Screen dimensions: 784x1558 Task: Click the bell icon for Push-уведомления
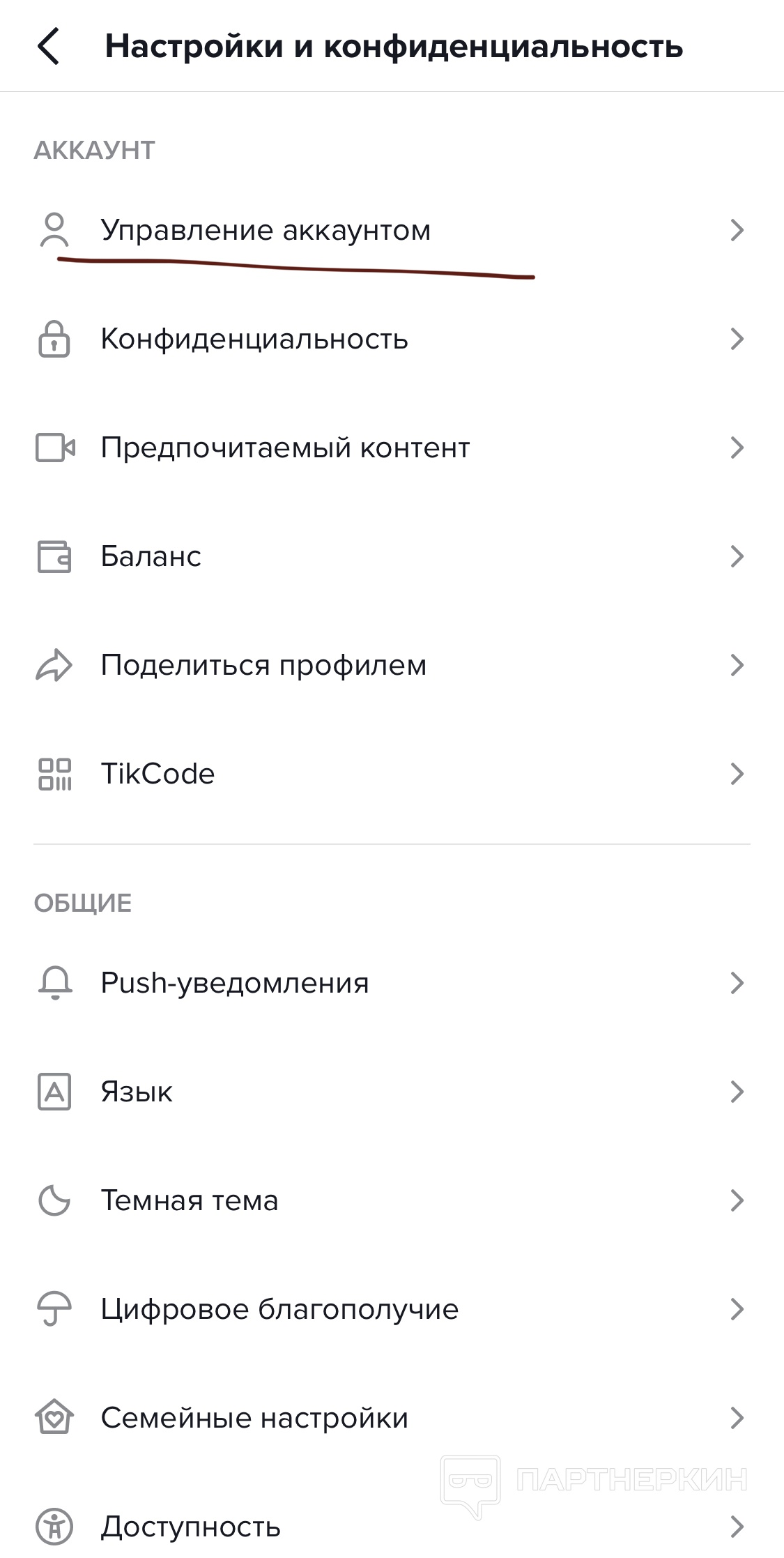click(56, 983)
